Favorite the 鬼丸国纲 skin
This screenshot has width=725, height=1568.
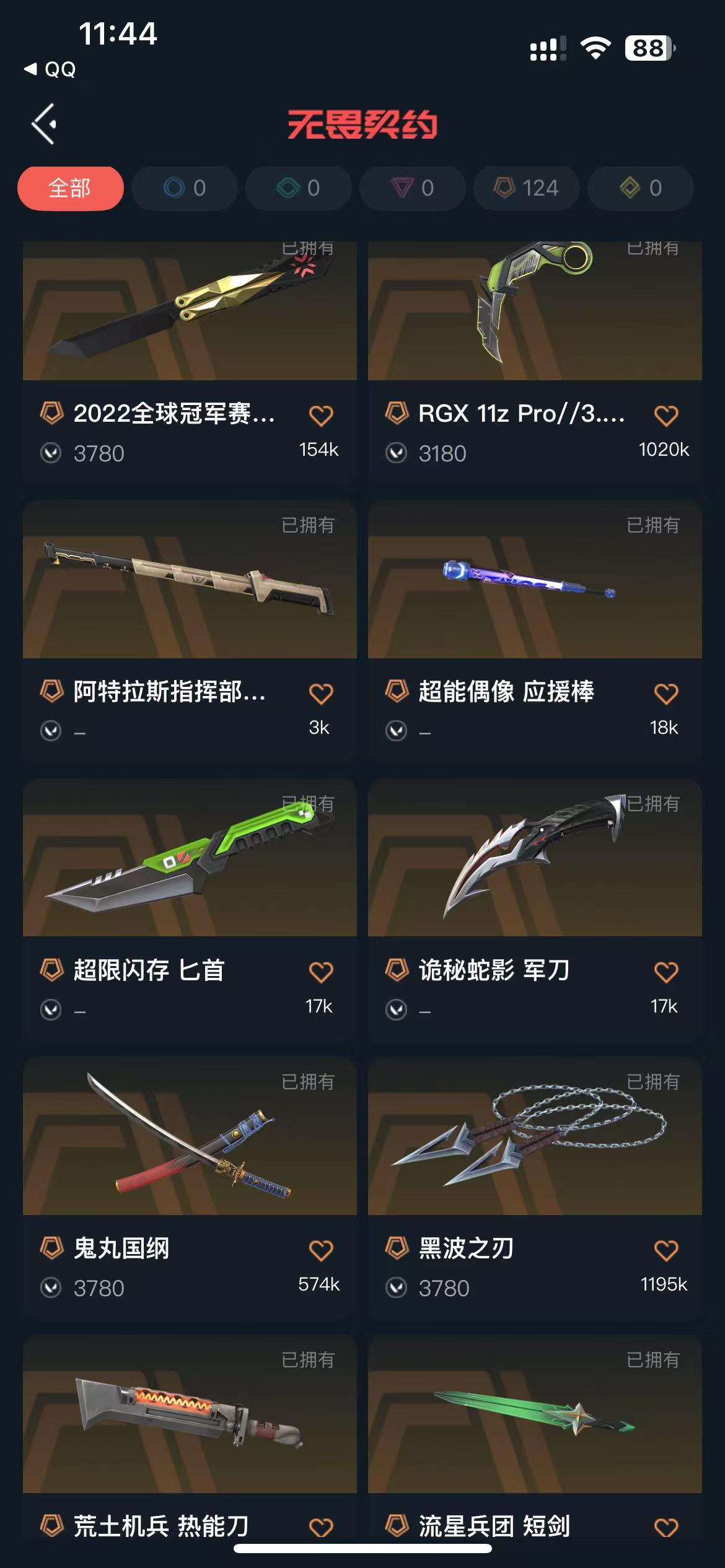pyautogui.click(x=321, y=1250)
